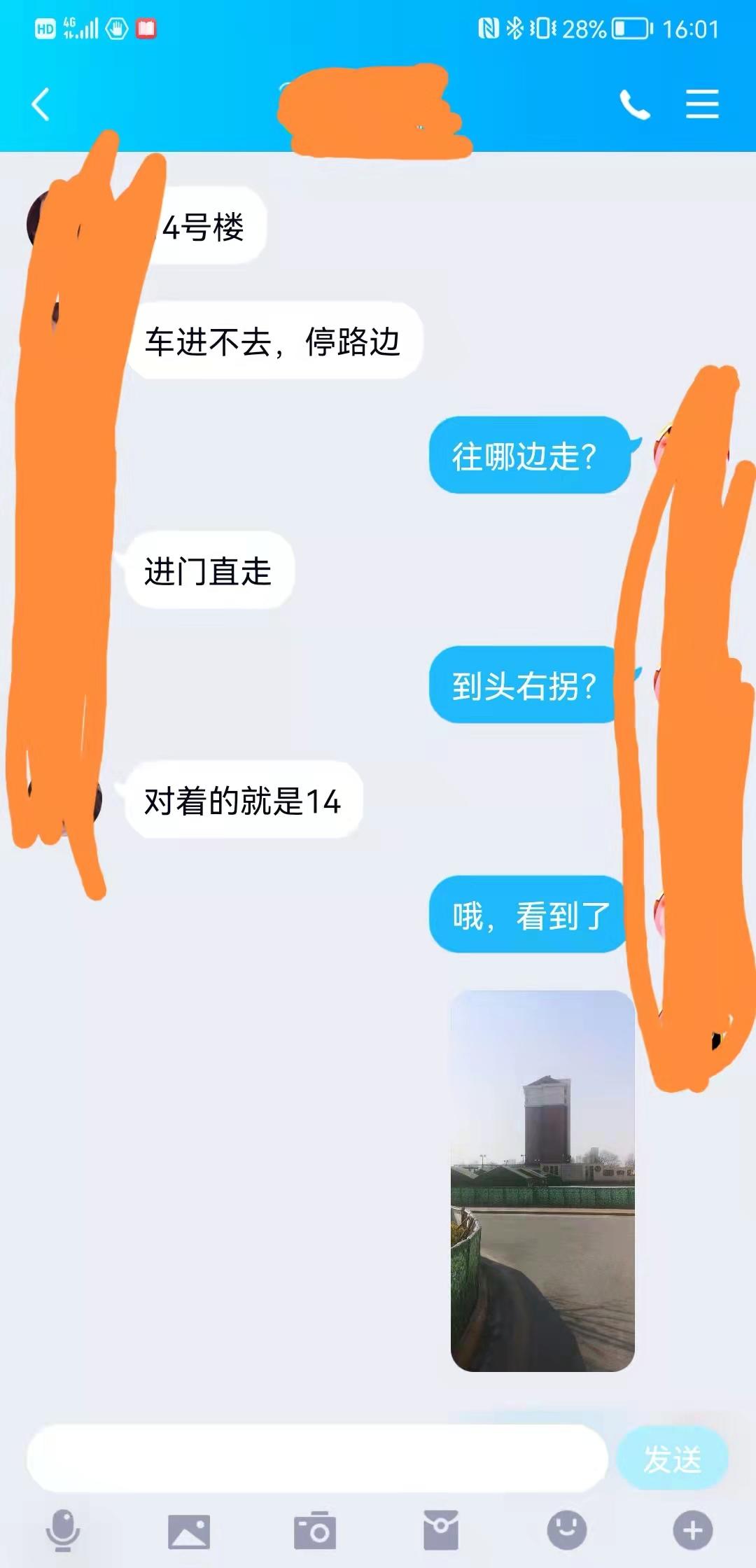Image resolution: width=756 pixels, height=1568 pixels.
Task: Expand more options with the plus icon
Action: [693, 1530]
